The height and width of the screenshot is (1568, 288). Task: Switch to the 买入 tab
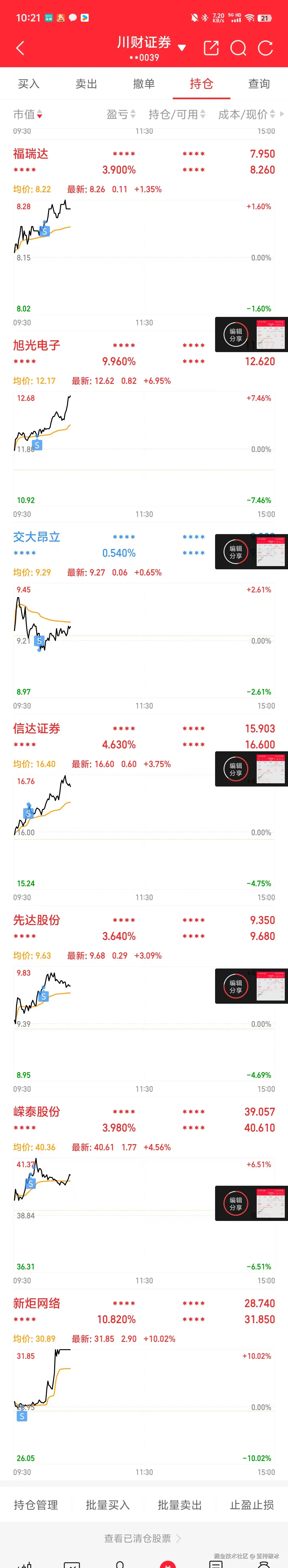(x=29, y=83)
